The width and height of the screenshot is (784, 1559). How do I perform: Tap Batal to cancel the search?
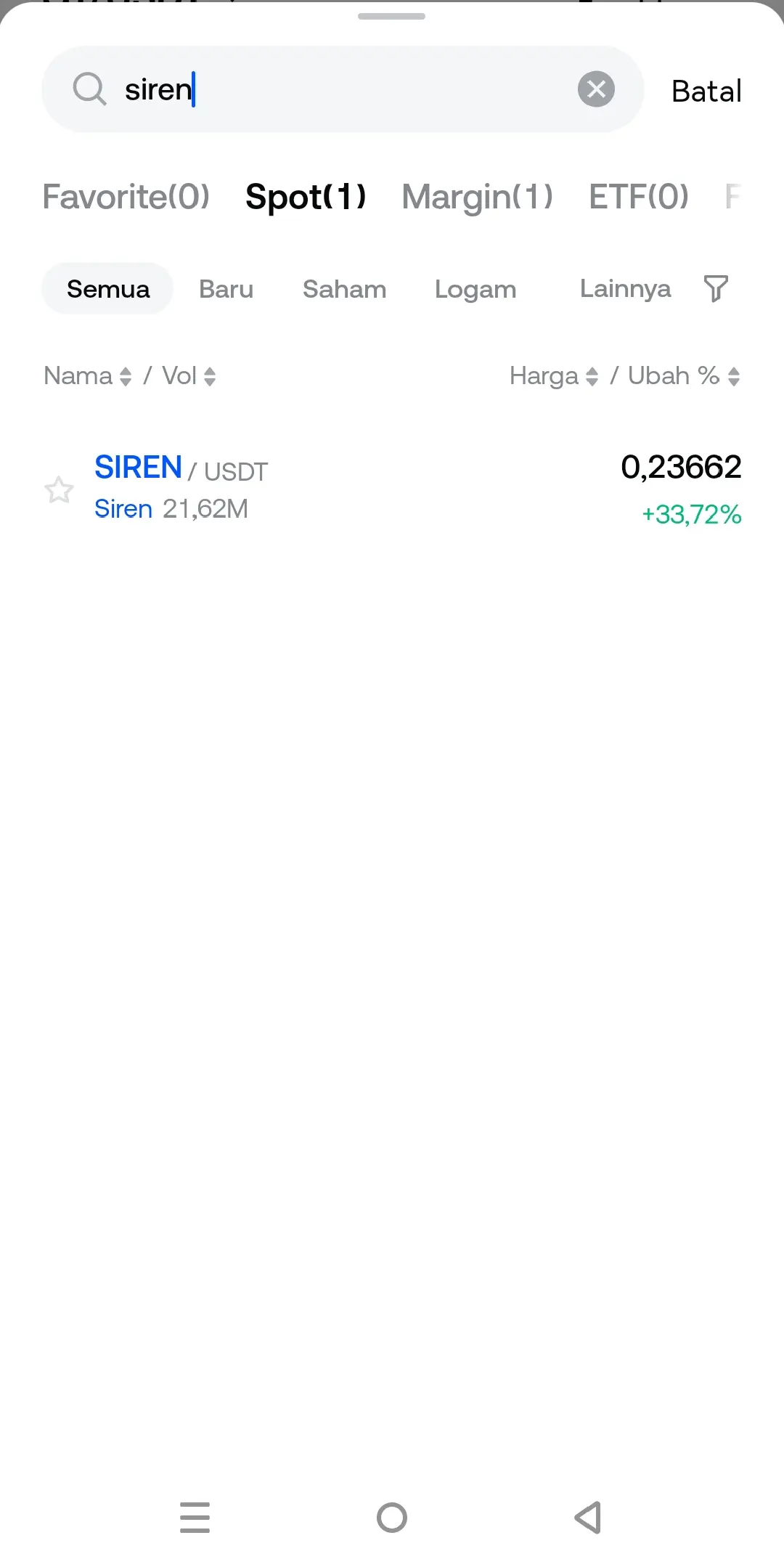(706, 91)
